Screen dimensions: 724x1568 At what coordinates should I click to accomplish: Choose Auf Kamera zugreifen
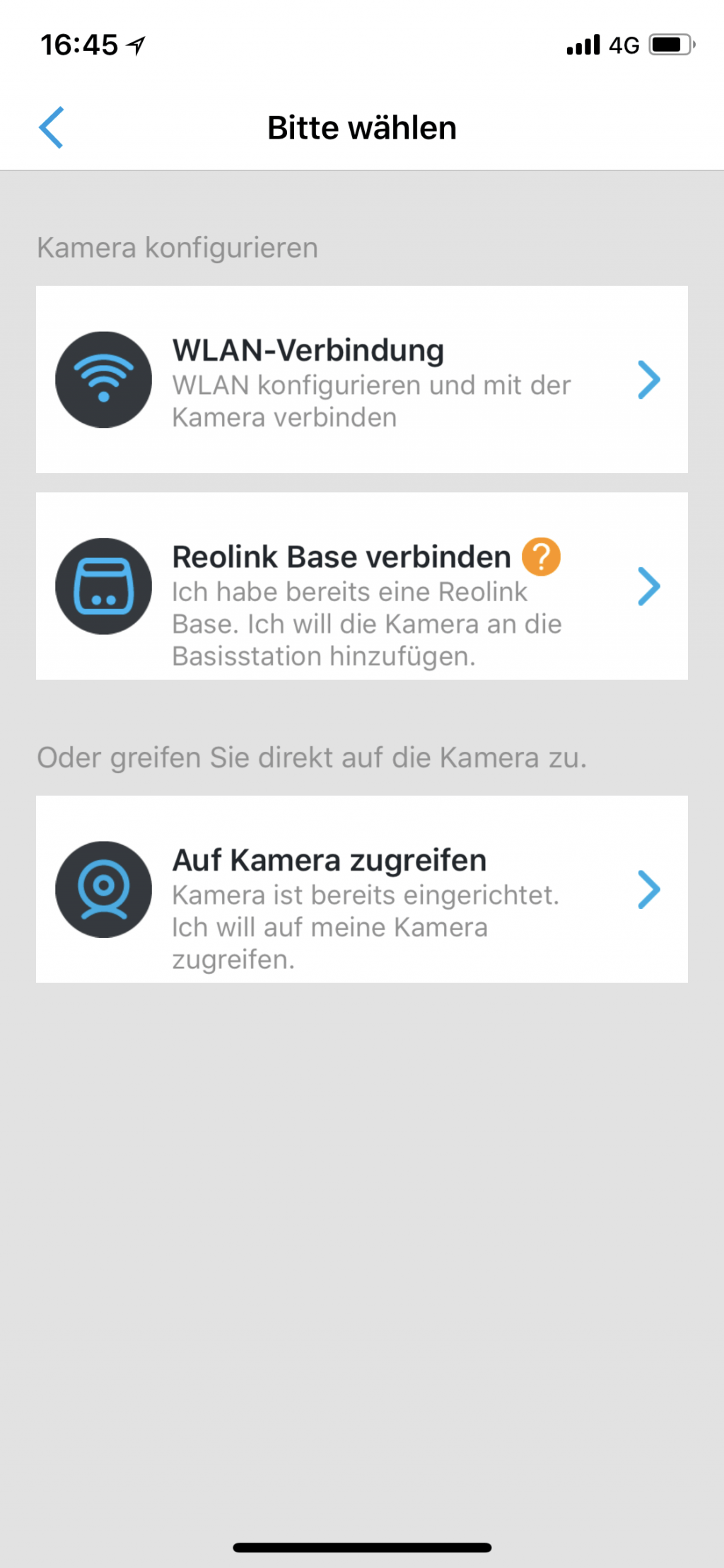point(361,889)
